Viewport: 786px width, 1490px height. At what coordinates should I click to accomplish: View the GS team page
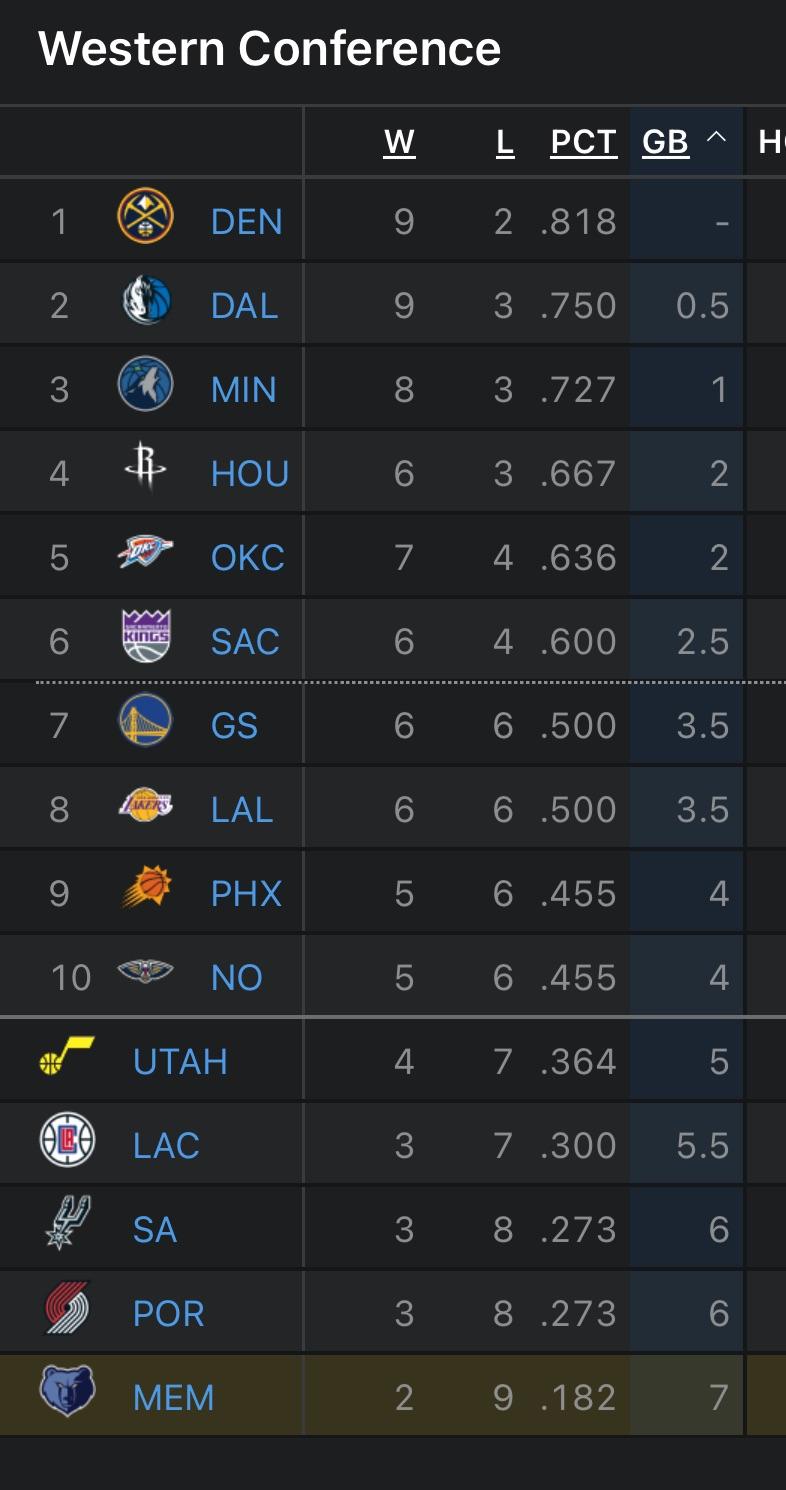click(x=234, y=725)
